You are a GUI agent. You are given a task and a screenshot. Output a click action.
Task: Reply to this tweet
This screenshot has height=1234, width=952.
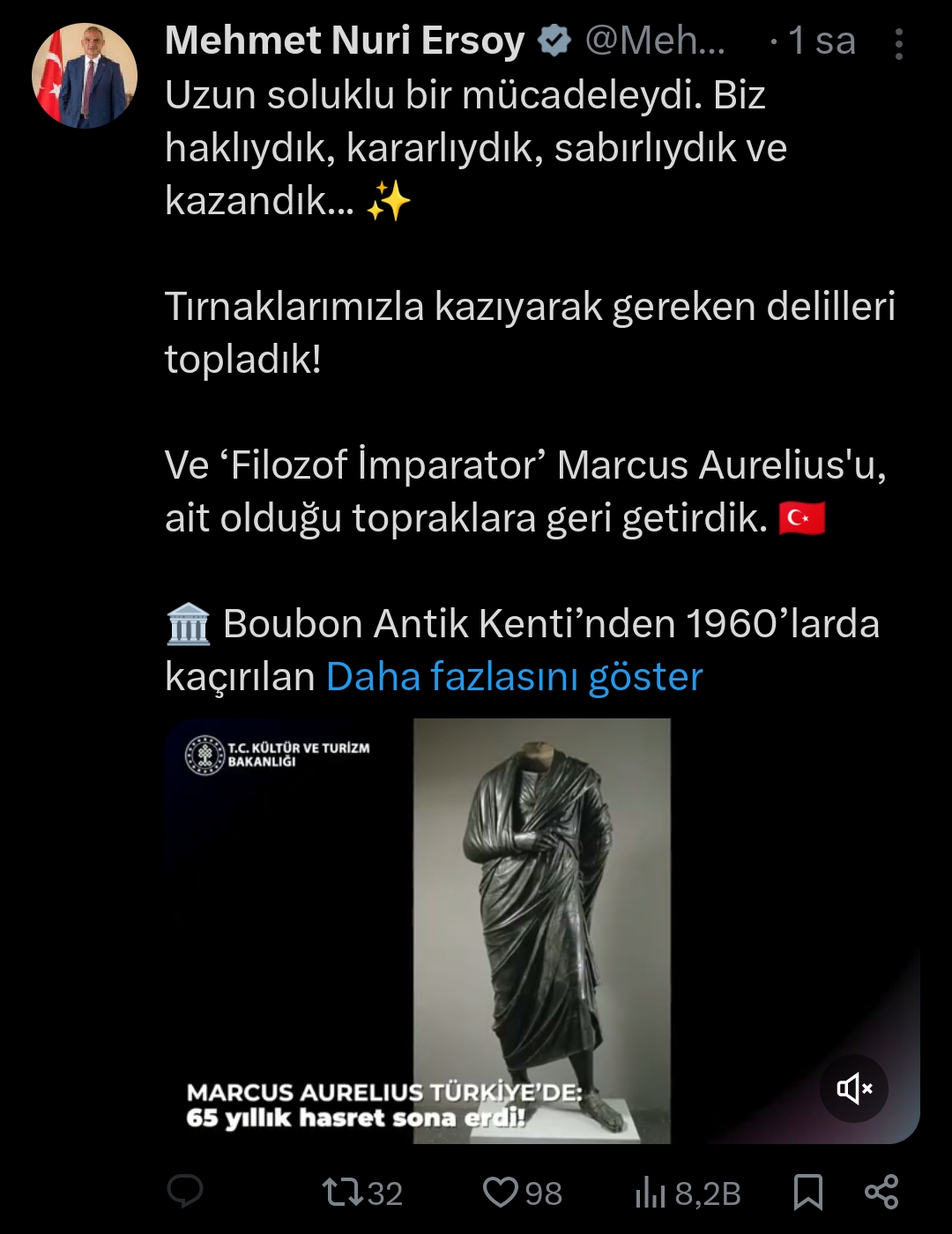pyautogui.click(x=185, y=1192)
